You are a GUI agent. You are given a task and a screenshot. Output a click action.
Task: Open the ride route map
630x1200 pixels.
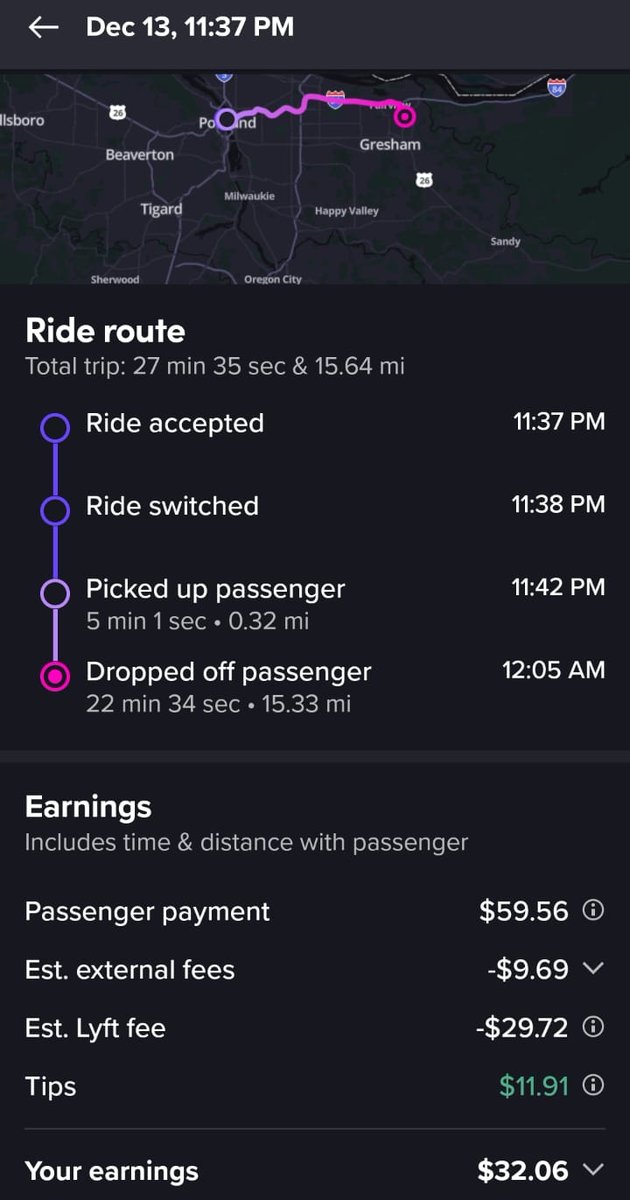tap(315, 178)
